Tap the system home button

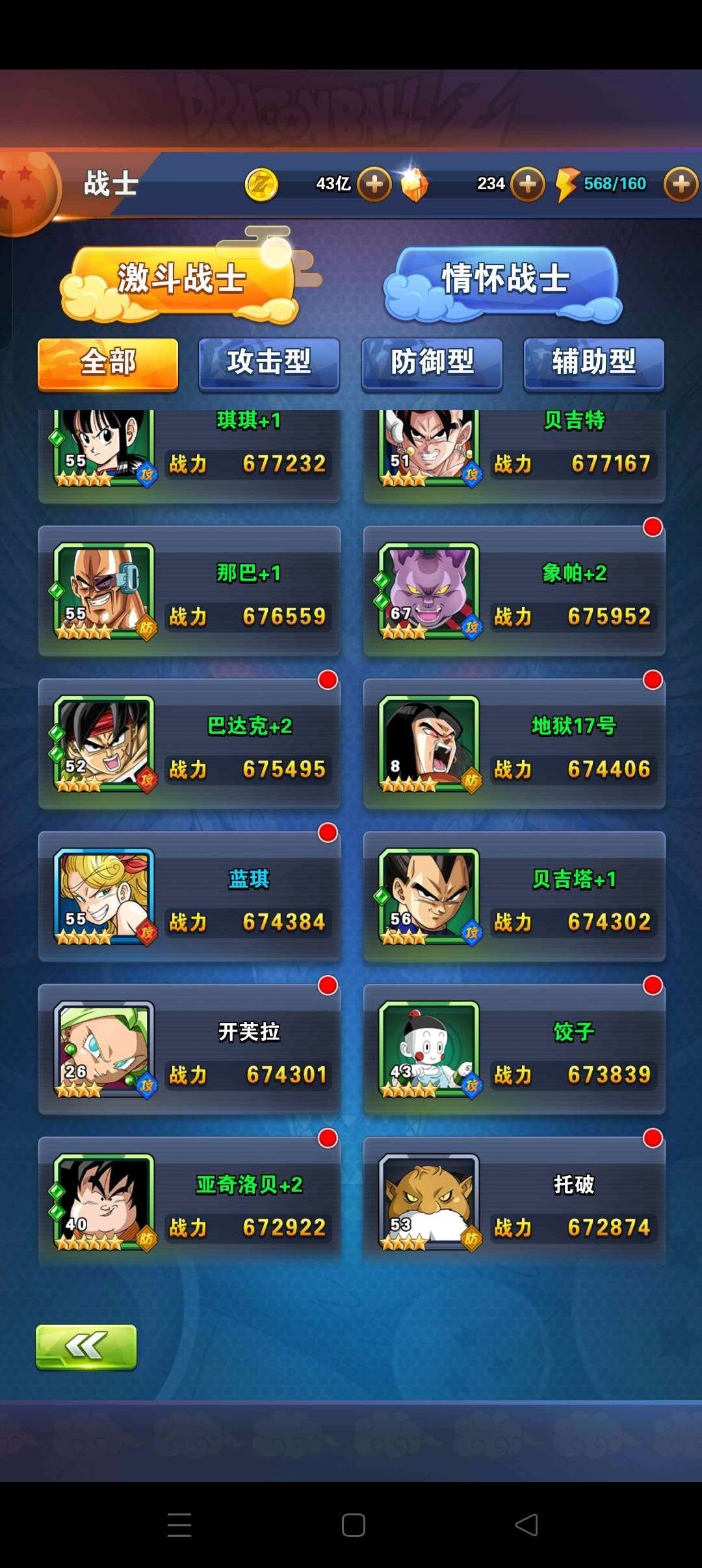(x=353, y=1525)
